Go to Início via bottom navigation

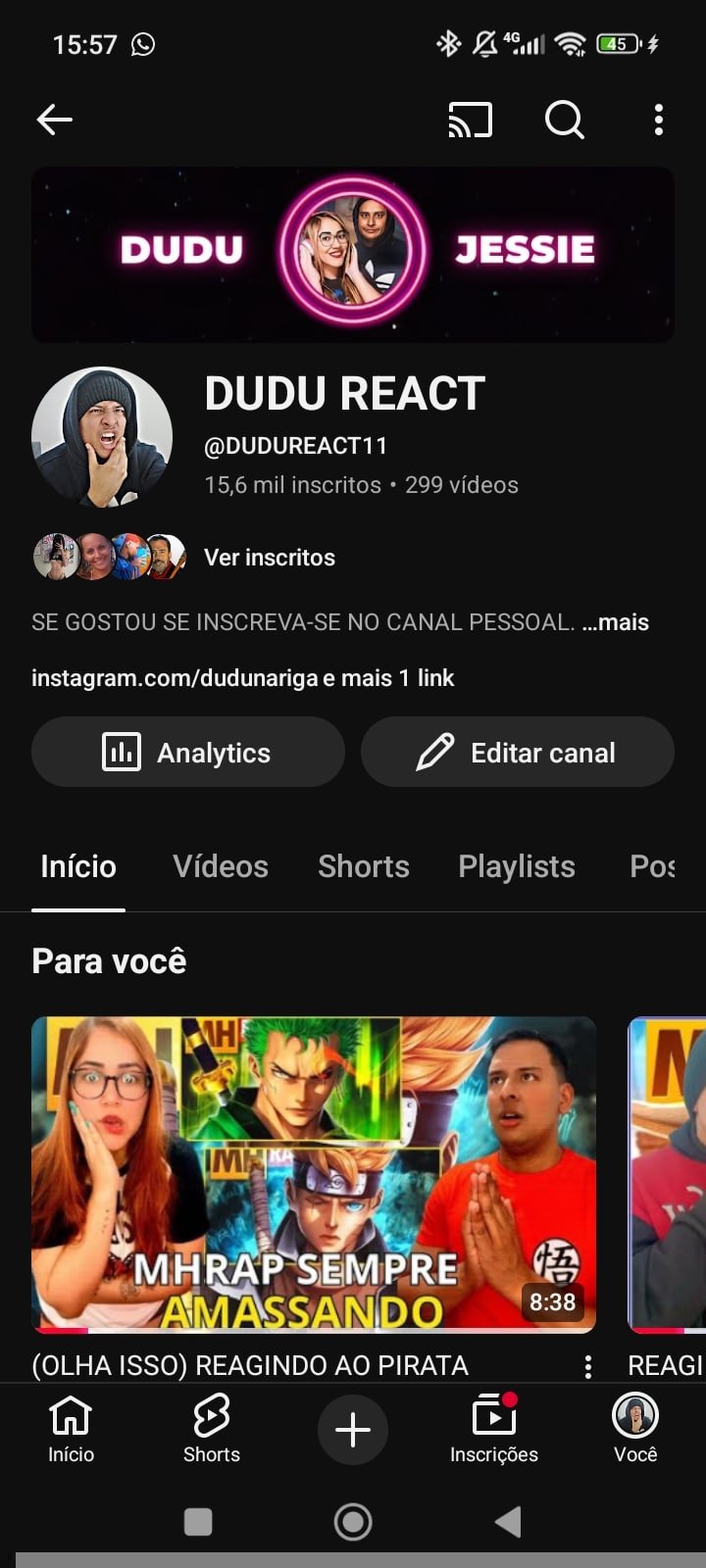[x=70, y=1431]
